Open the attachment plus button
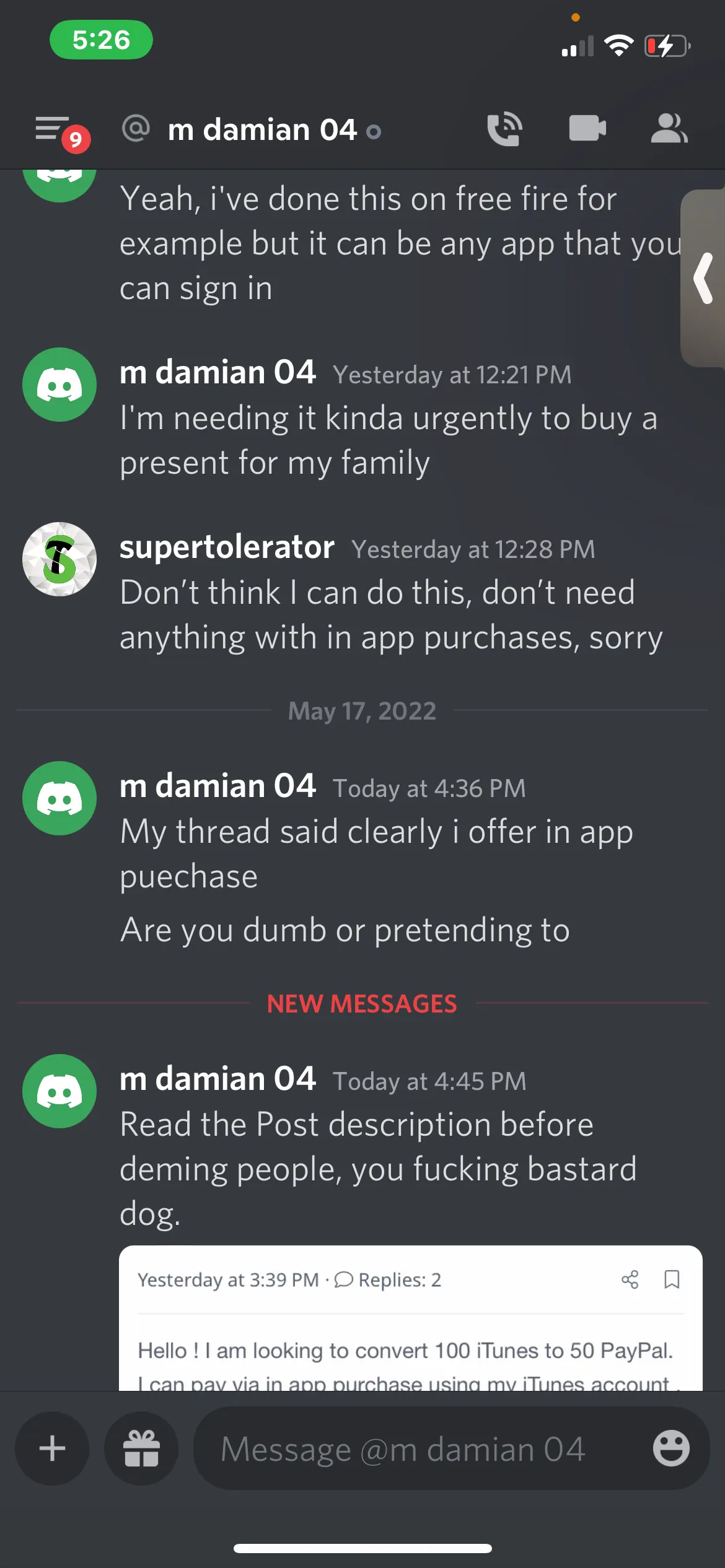The image size is (725, 1568). pos(52,1448)
